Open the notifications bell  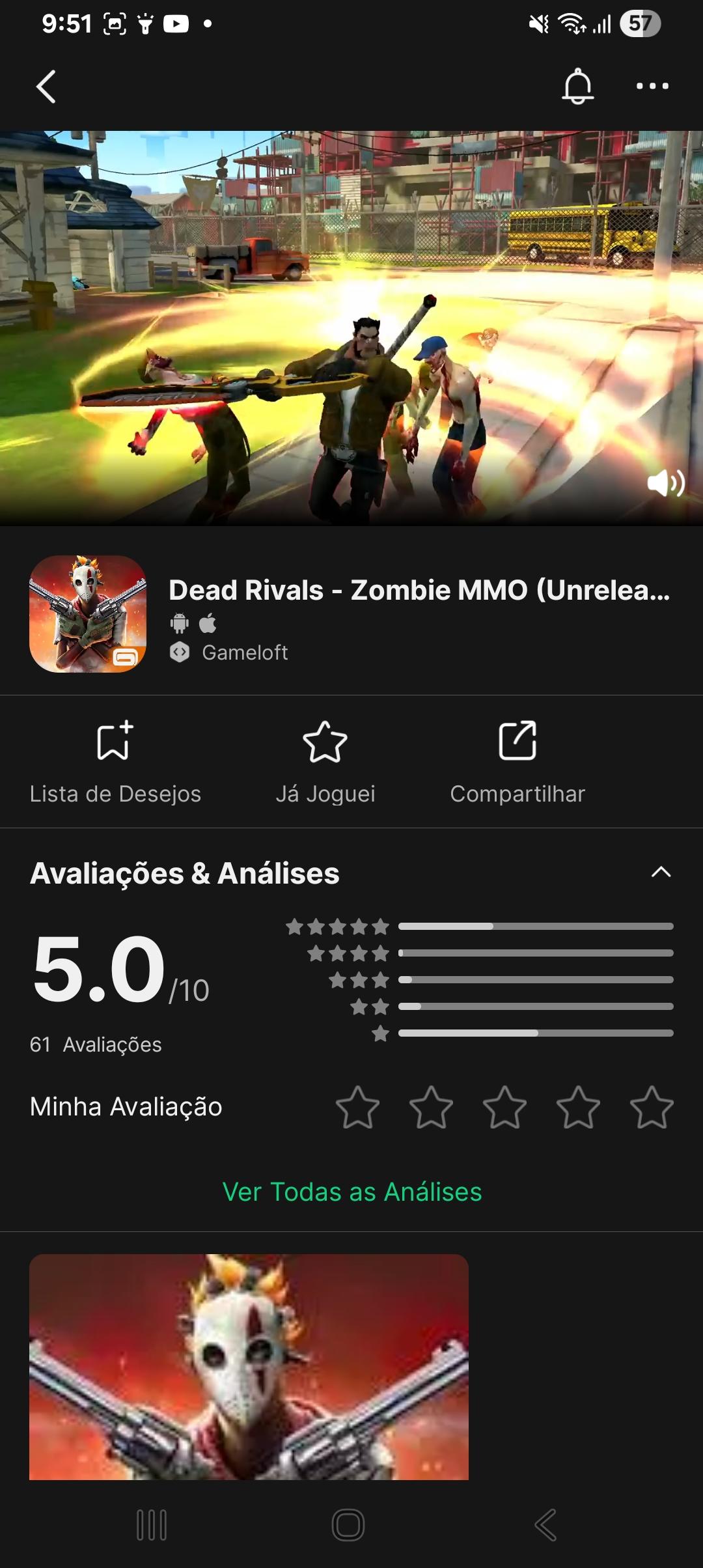point(577,86)
